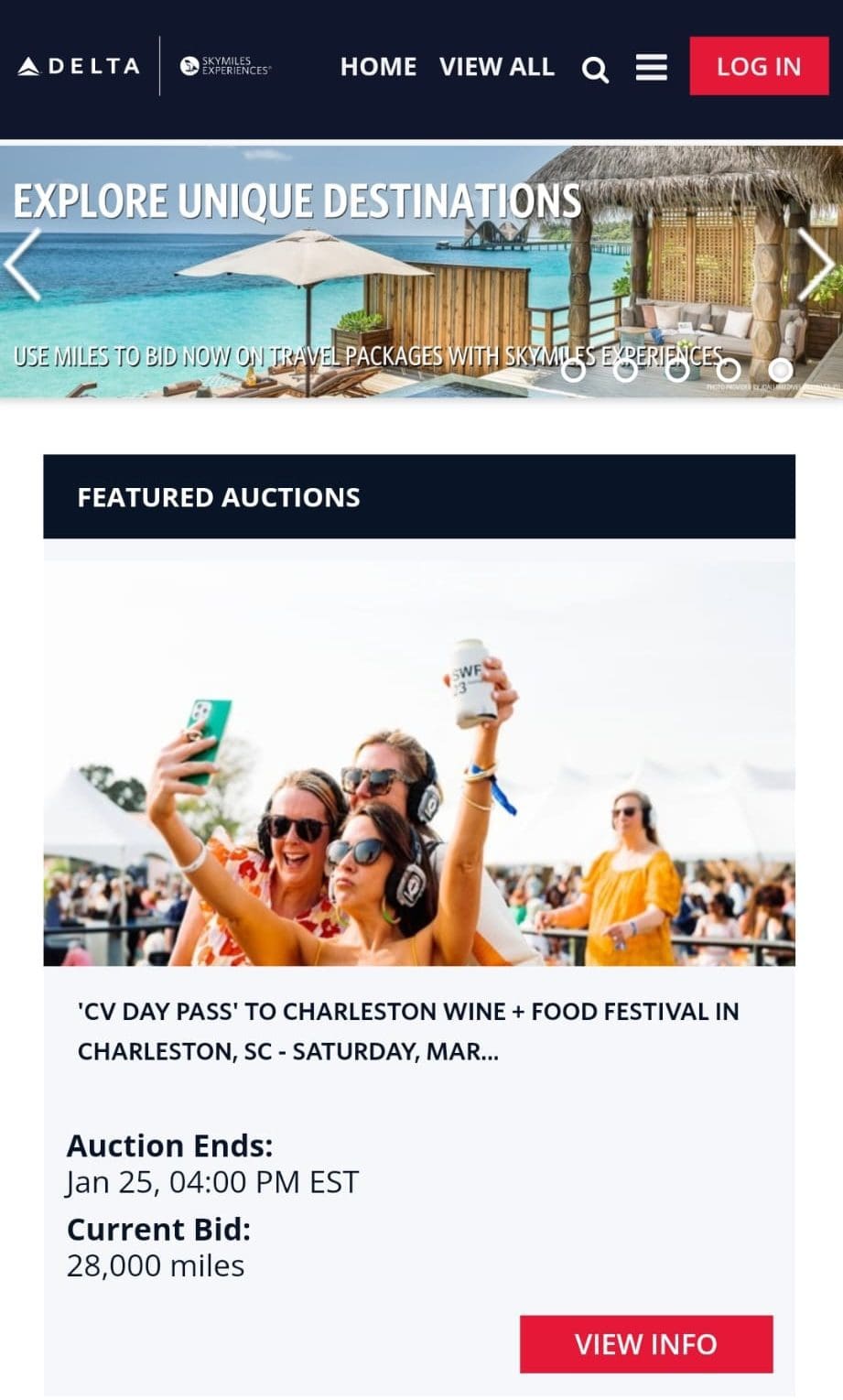Show previous banner slide arrow

23,265
